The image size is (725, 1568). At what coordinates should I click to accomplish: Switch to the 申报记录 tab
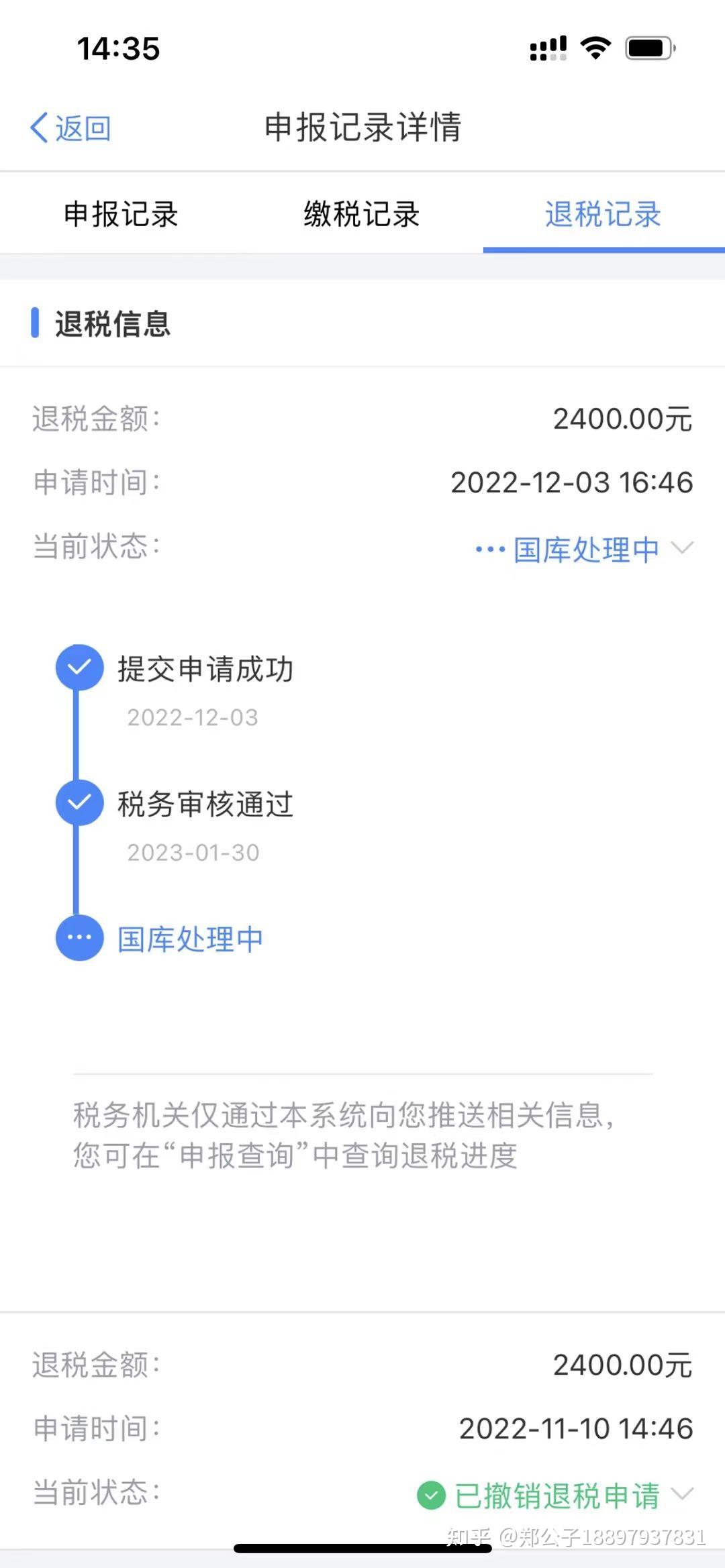coord(121,215)
